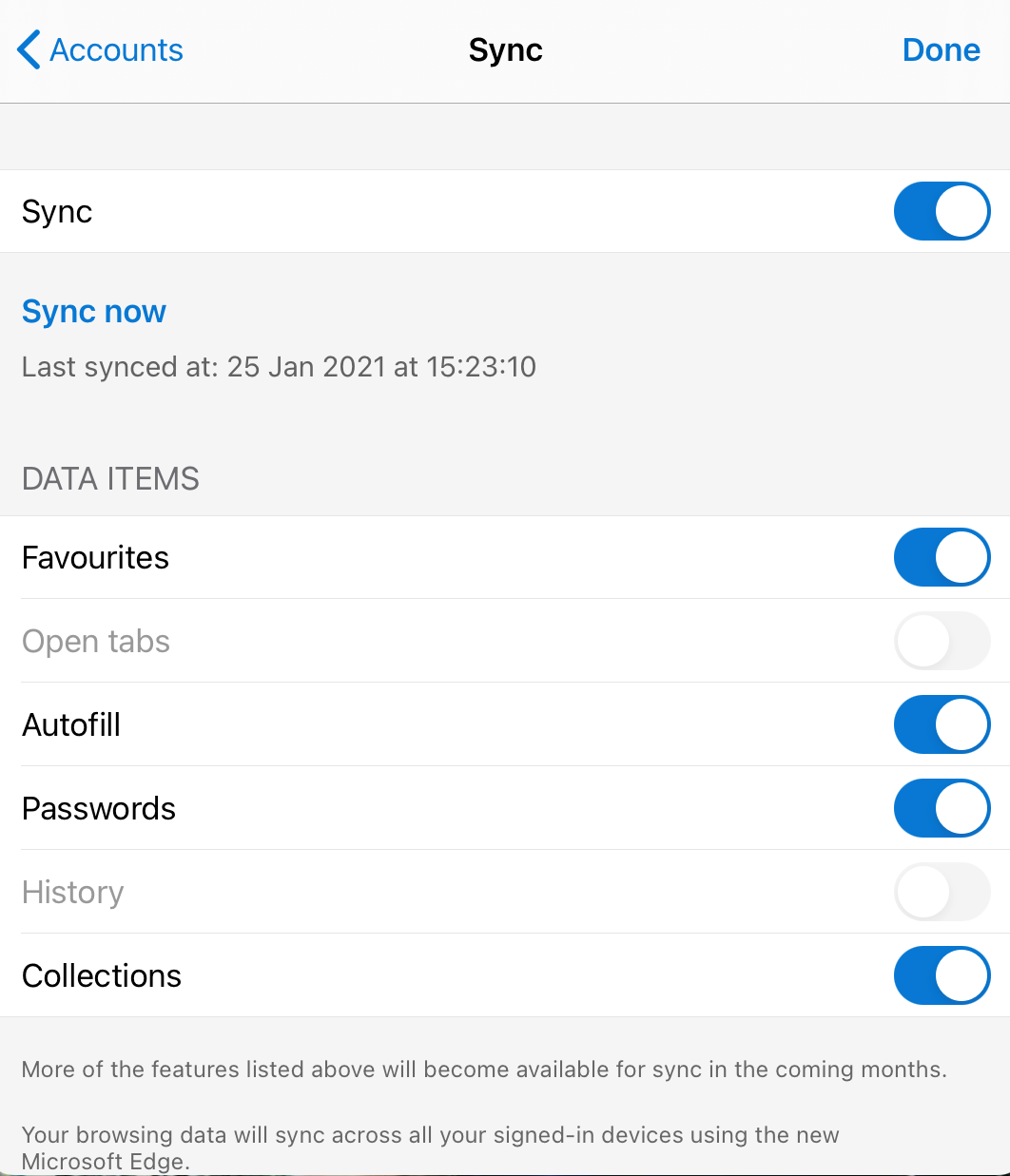Go back to Accounts
This screenshot has height=1176, width=1010.
[x=101, y=49]
